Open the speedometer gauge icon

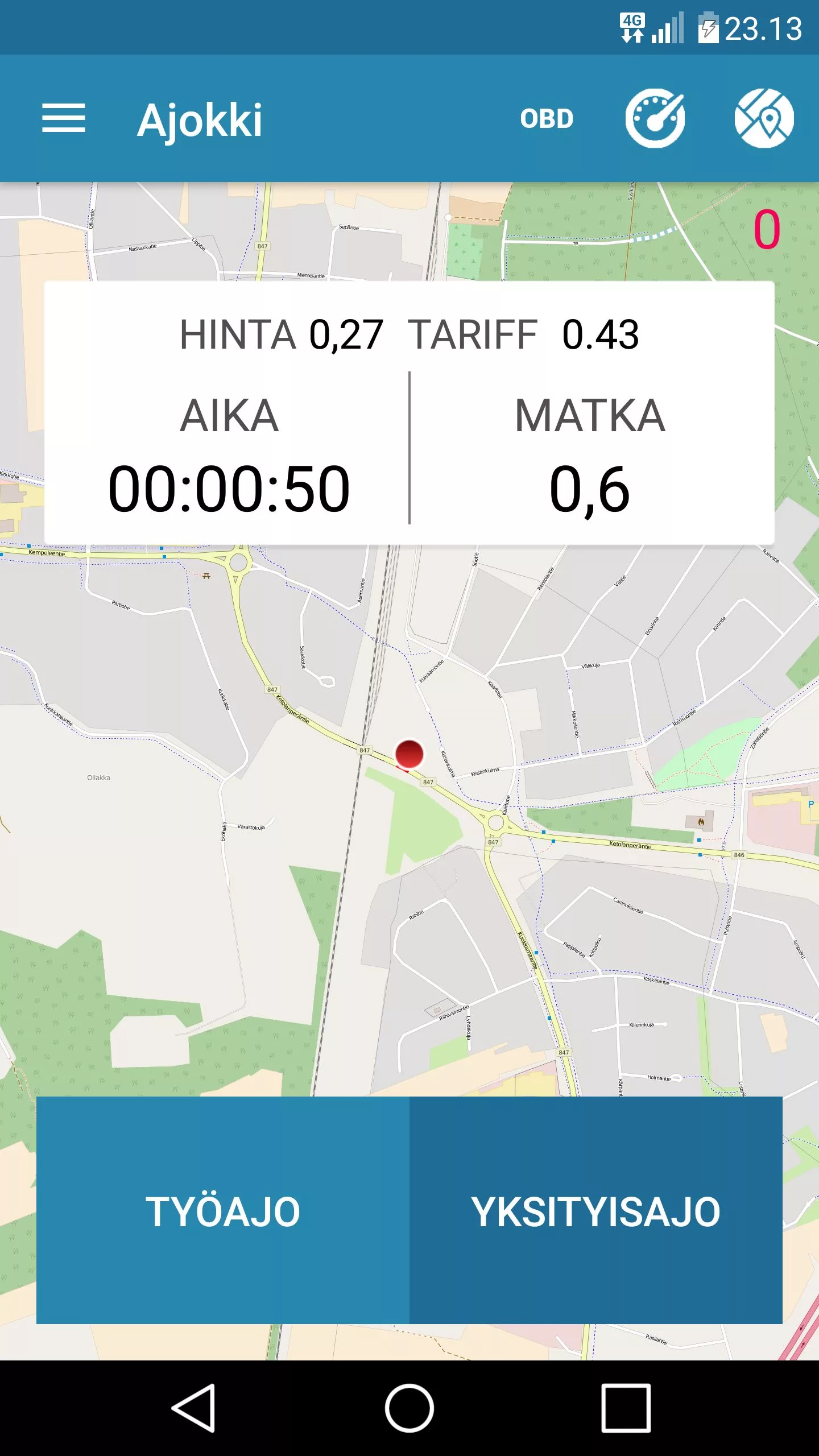[x=655, y=118]
